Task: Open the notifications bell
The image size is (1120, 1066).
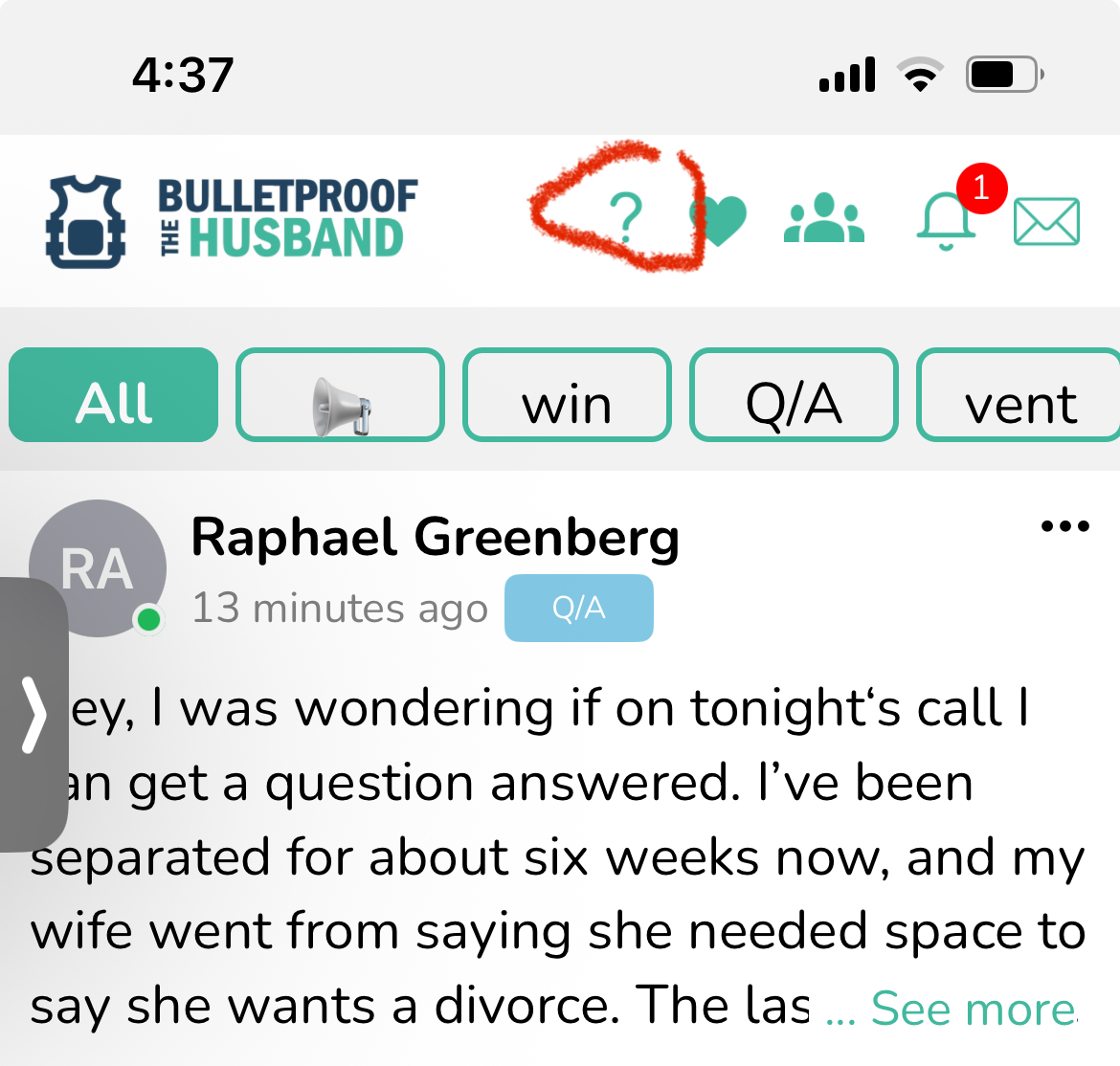Action: point(946,222)
